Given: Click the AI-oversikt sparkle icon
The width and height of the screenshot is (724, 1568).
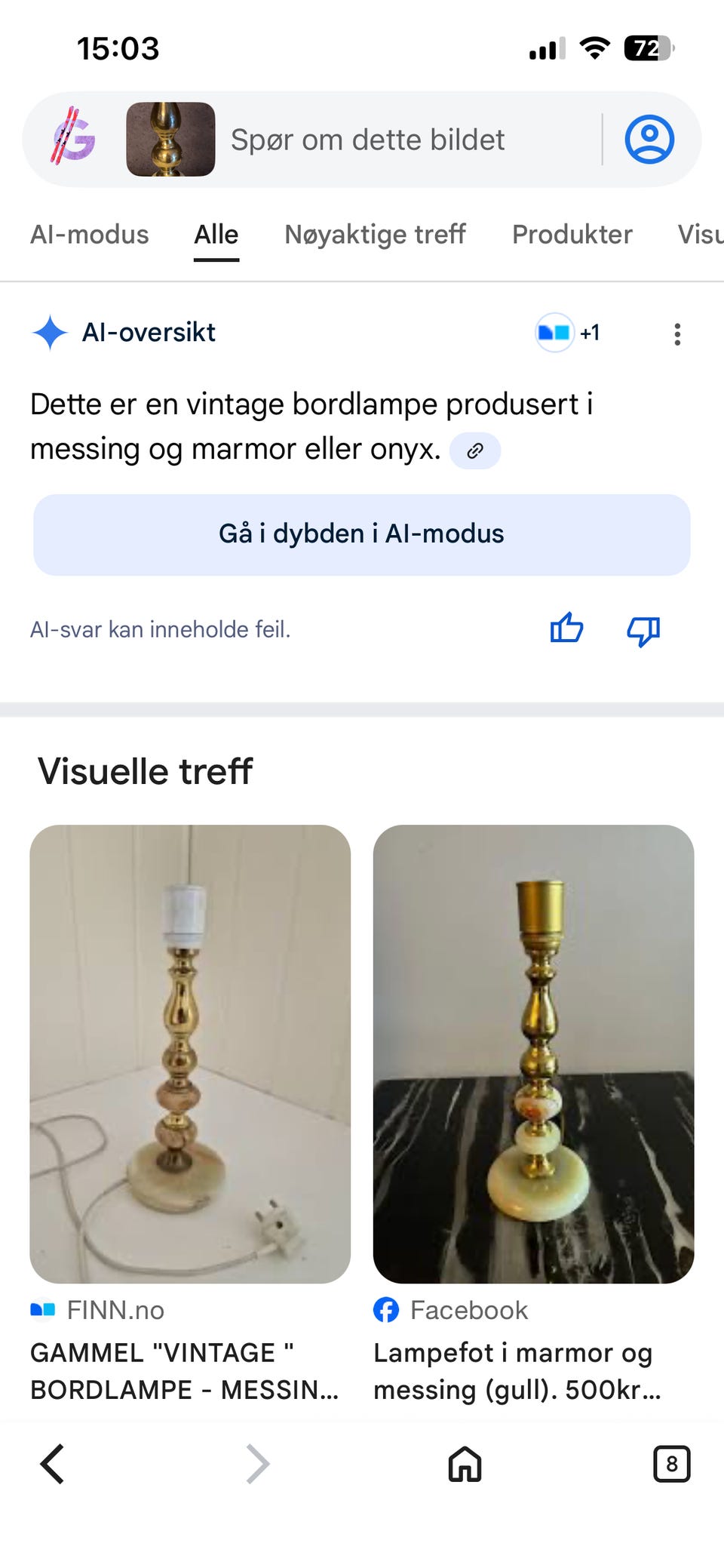Looking at the screenshot, I should [x=49, y=333].
